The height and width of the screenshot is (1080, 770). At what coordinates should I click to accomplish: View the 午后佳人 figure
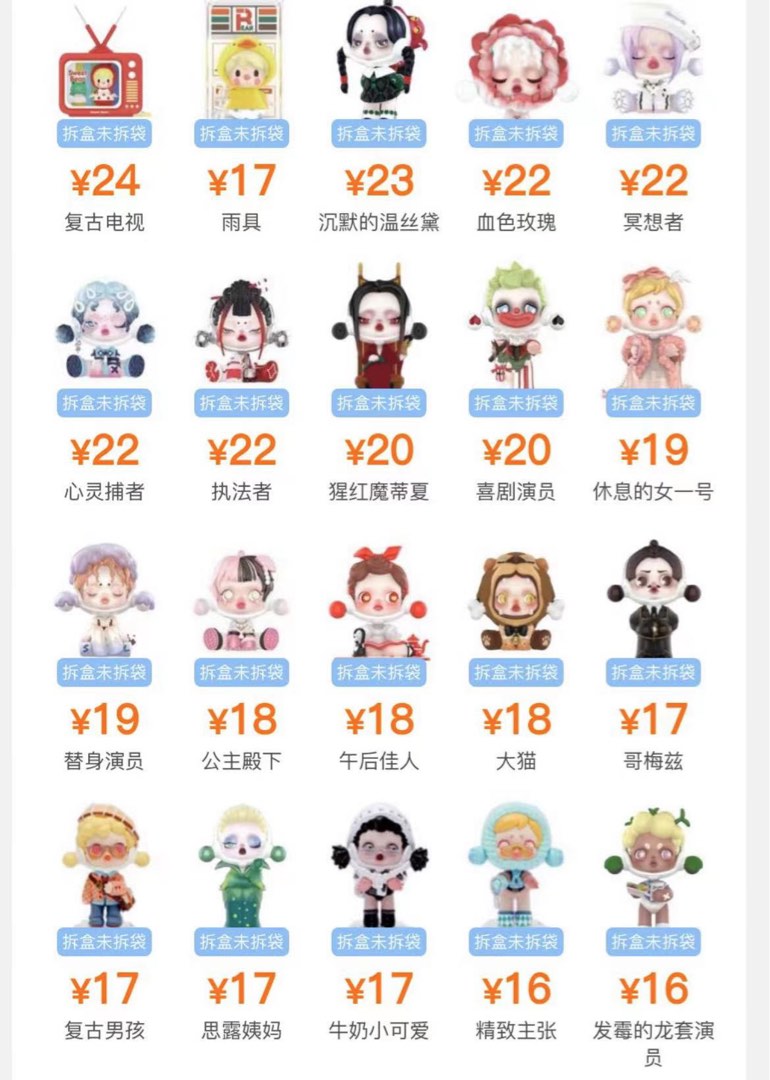tap(378, 600)
